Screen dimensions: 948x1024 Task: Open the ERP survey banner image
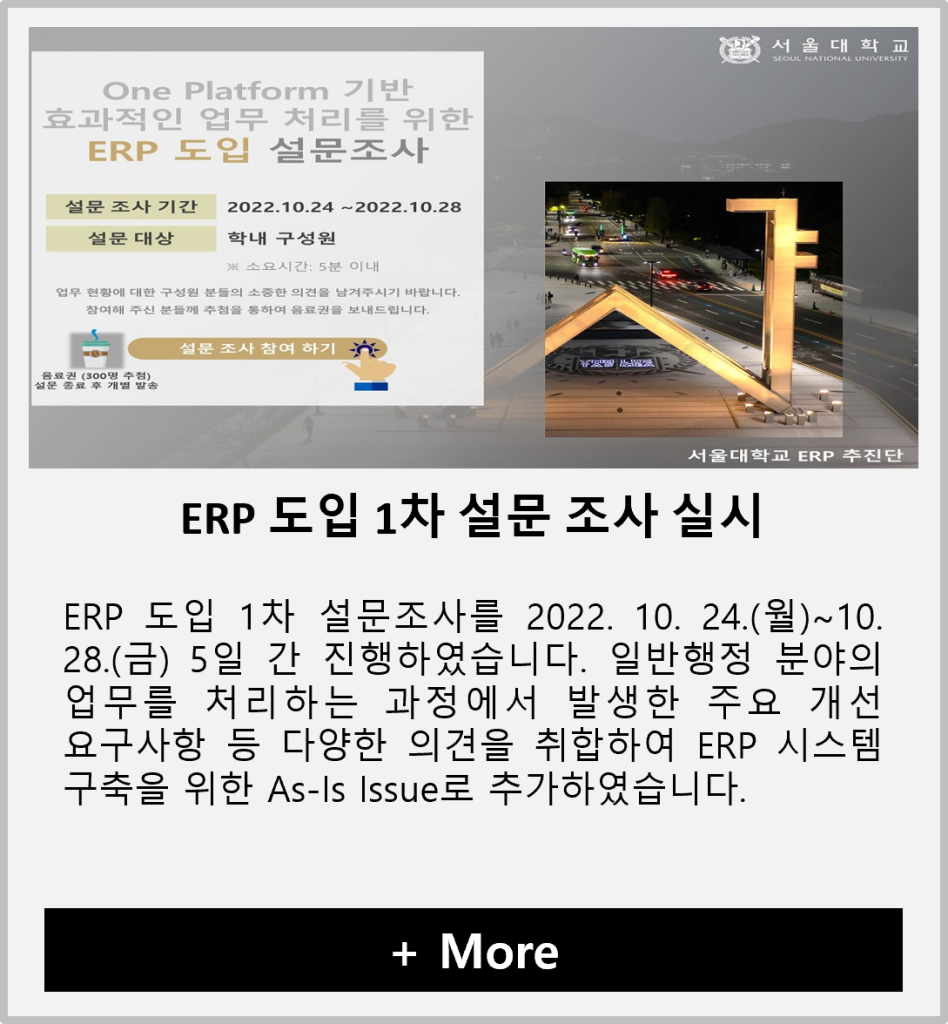coord(473,248)
